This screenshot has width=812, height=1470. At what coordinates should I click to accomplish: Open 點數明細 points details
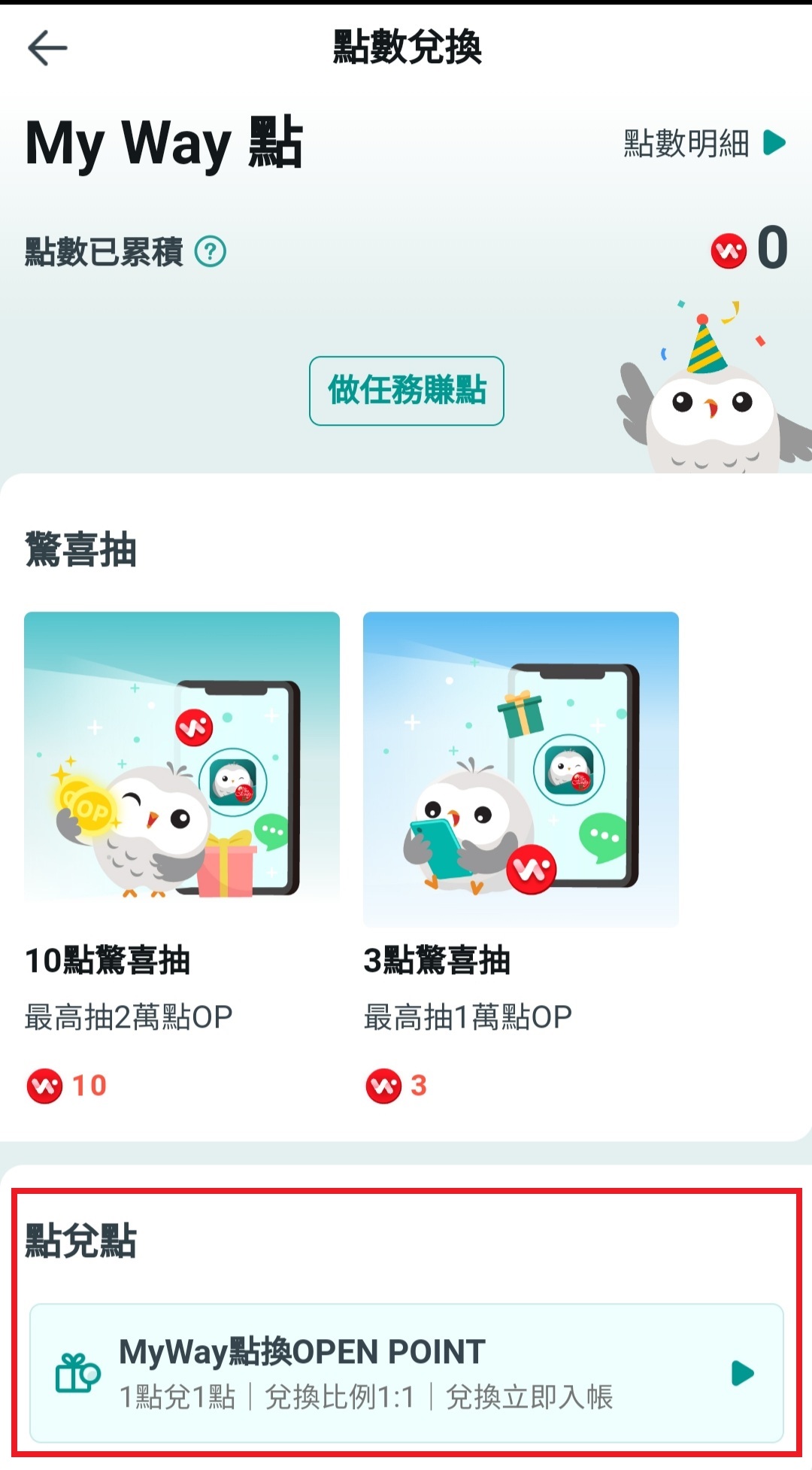tap(704, 142)
